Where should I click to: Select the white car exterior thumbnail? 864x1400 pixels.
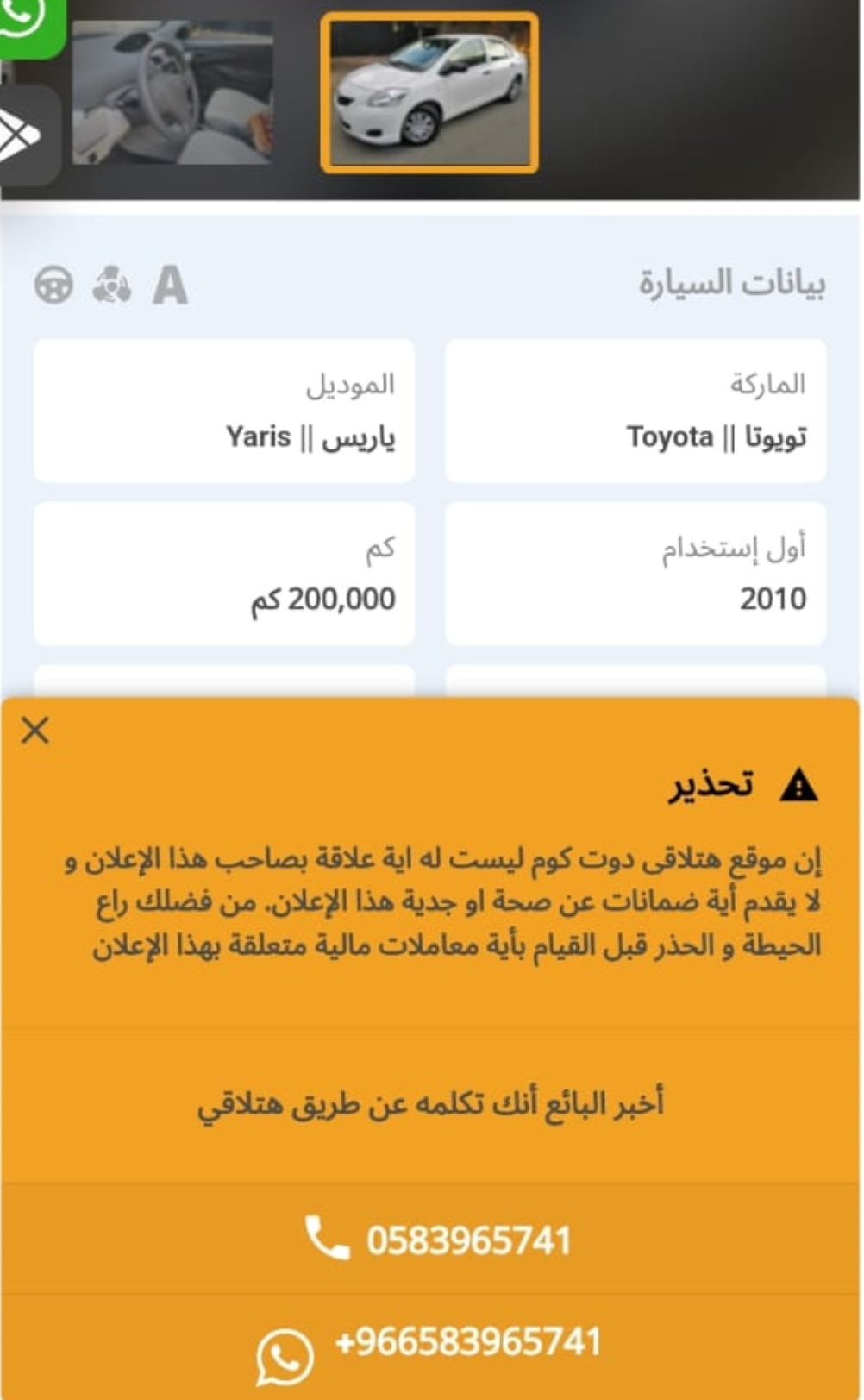click(x=429, y=92)
